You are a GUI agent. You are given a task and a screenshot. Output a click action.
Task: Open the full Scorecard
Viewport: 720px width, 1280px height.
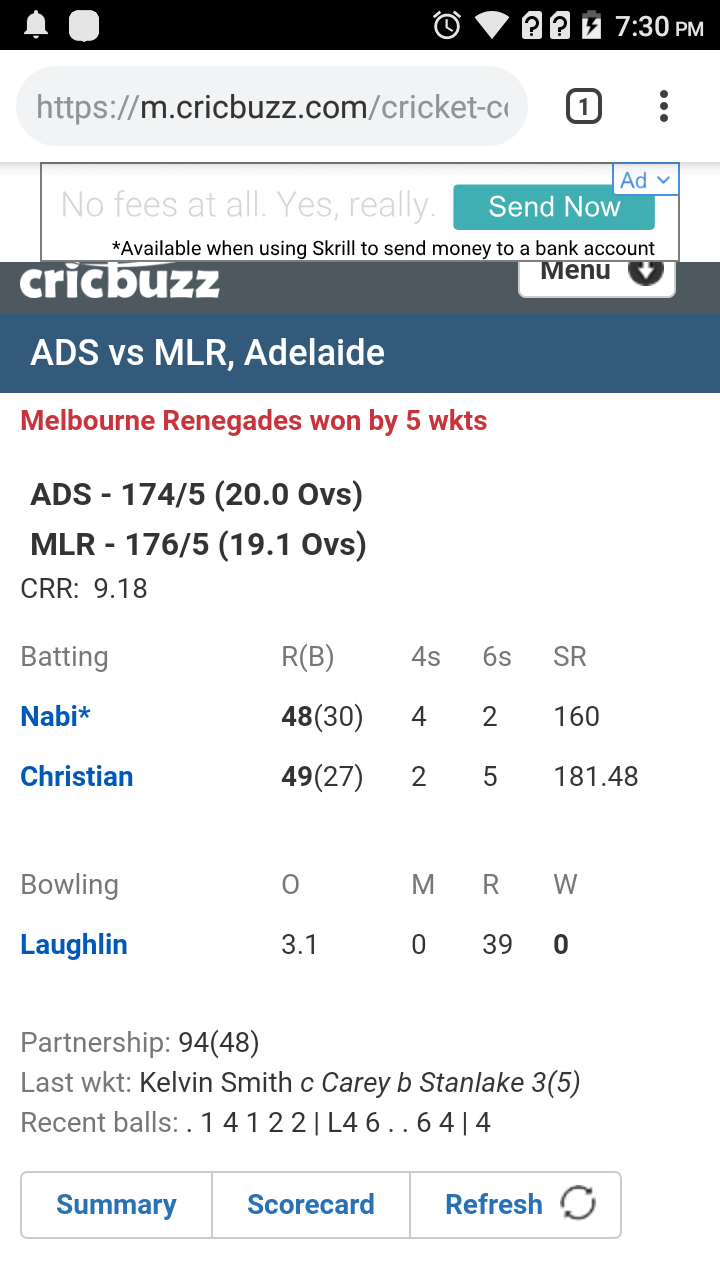coord(311,1205)
